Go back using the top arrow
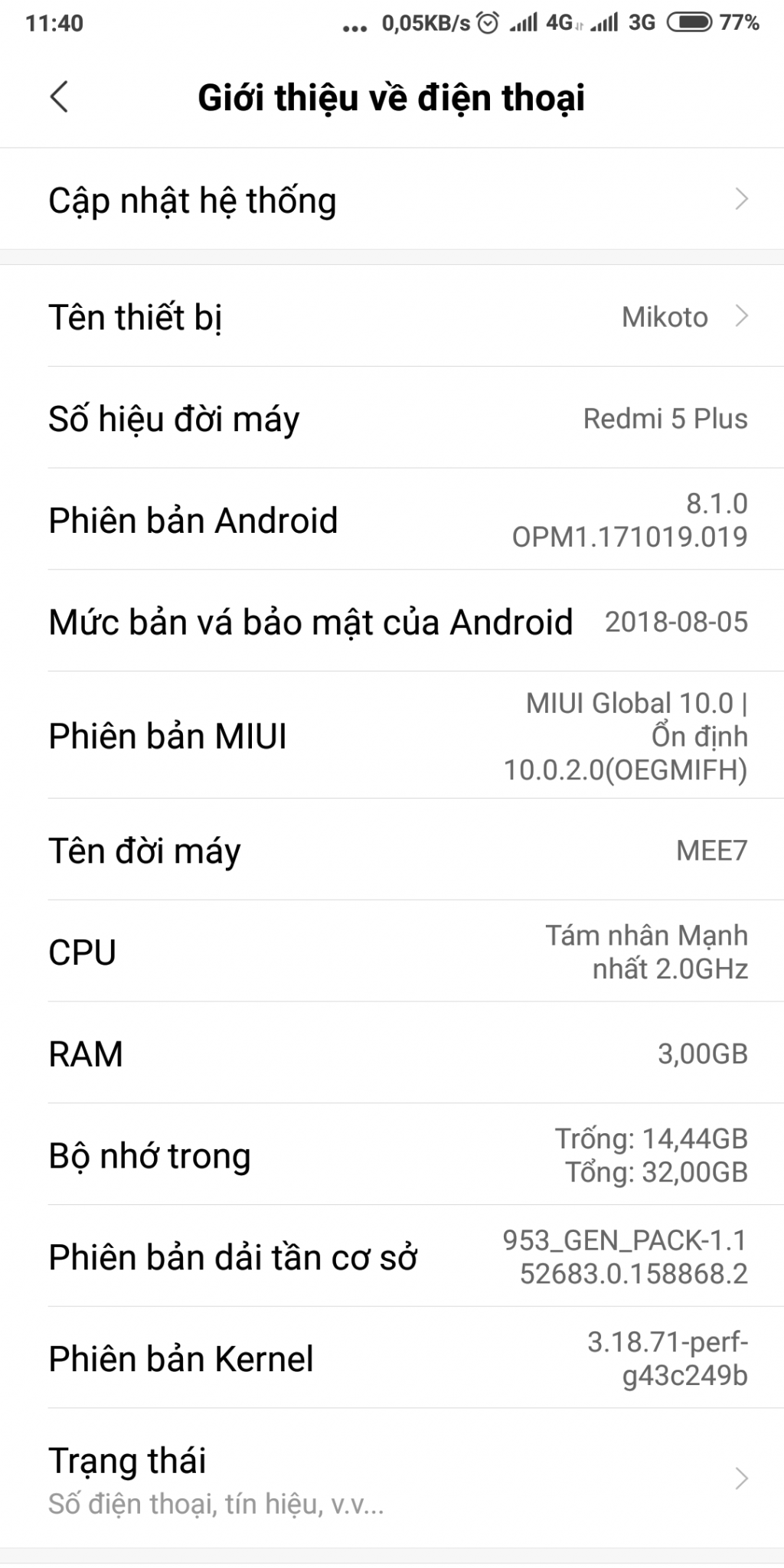 pos(60,97)
